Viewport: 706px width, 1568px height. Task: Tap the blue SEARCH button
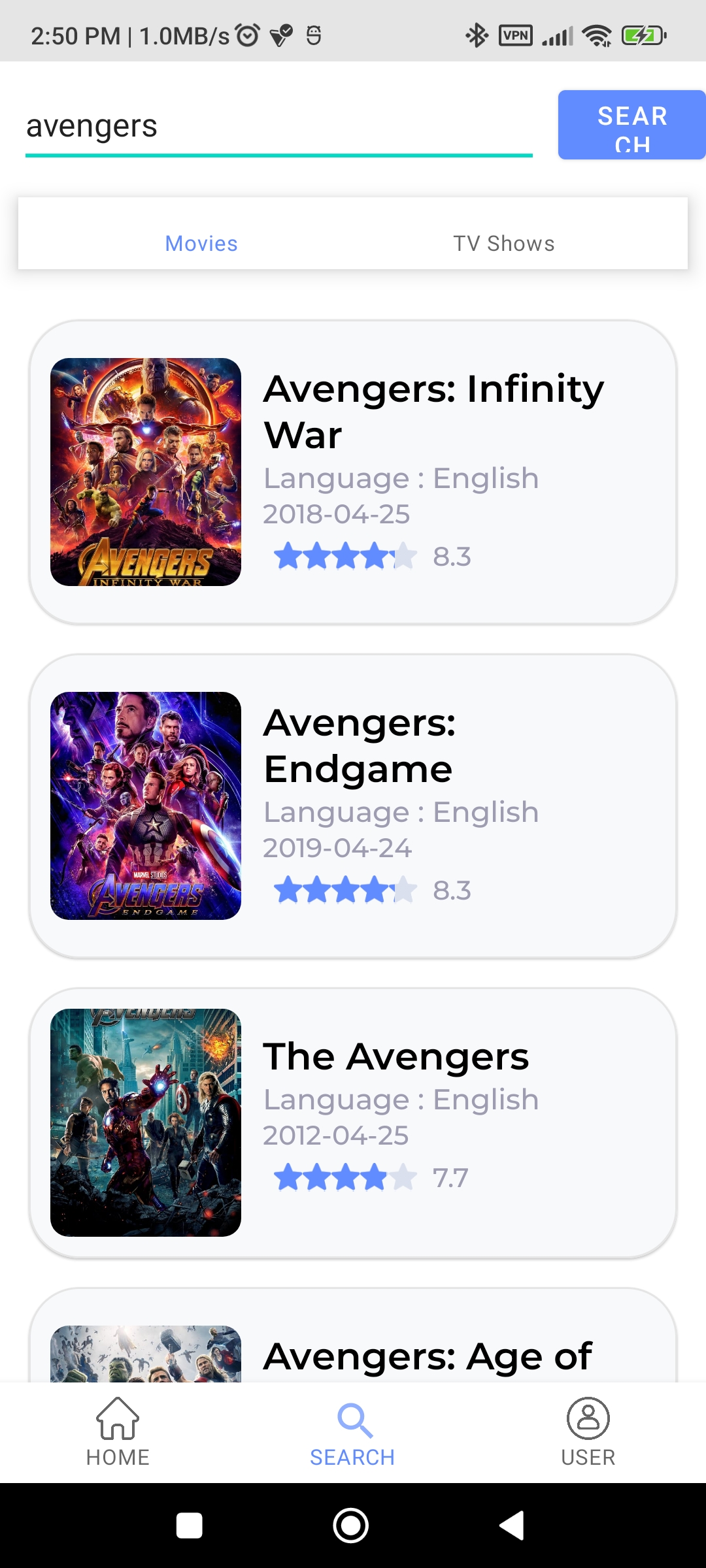point(631,125)
